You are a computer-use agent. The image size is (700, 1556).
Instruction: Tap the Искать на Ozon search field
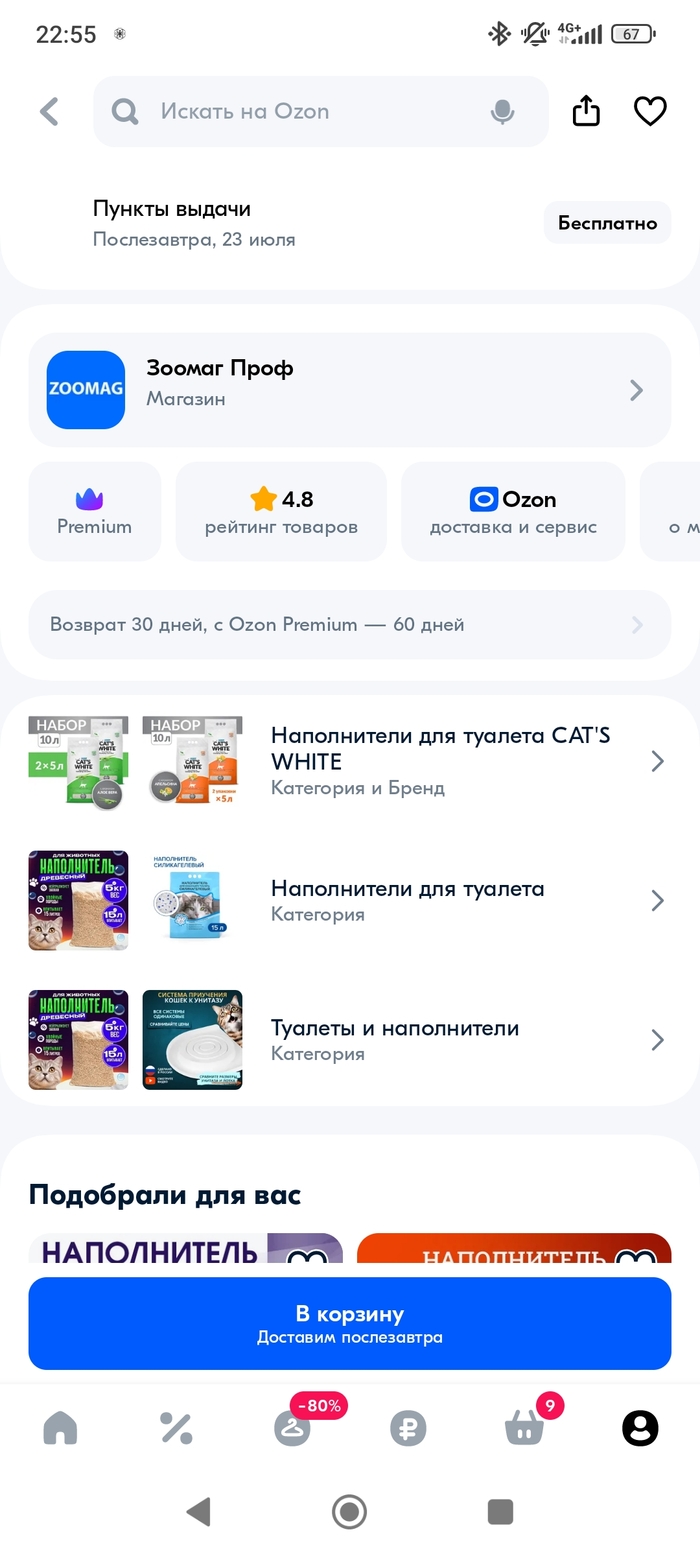(300, 111)
